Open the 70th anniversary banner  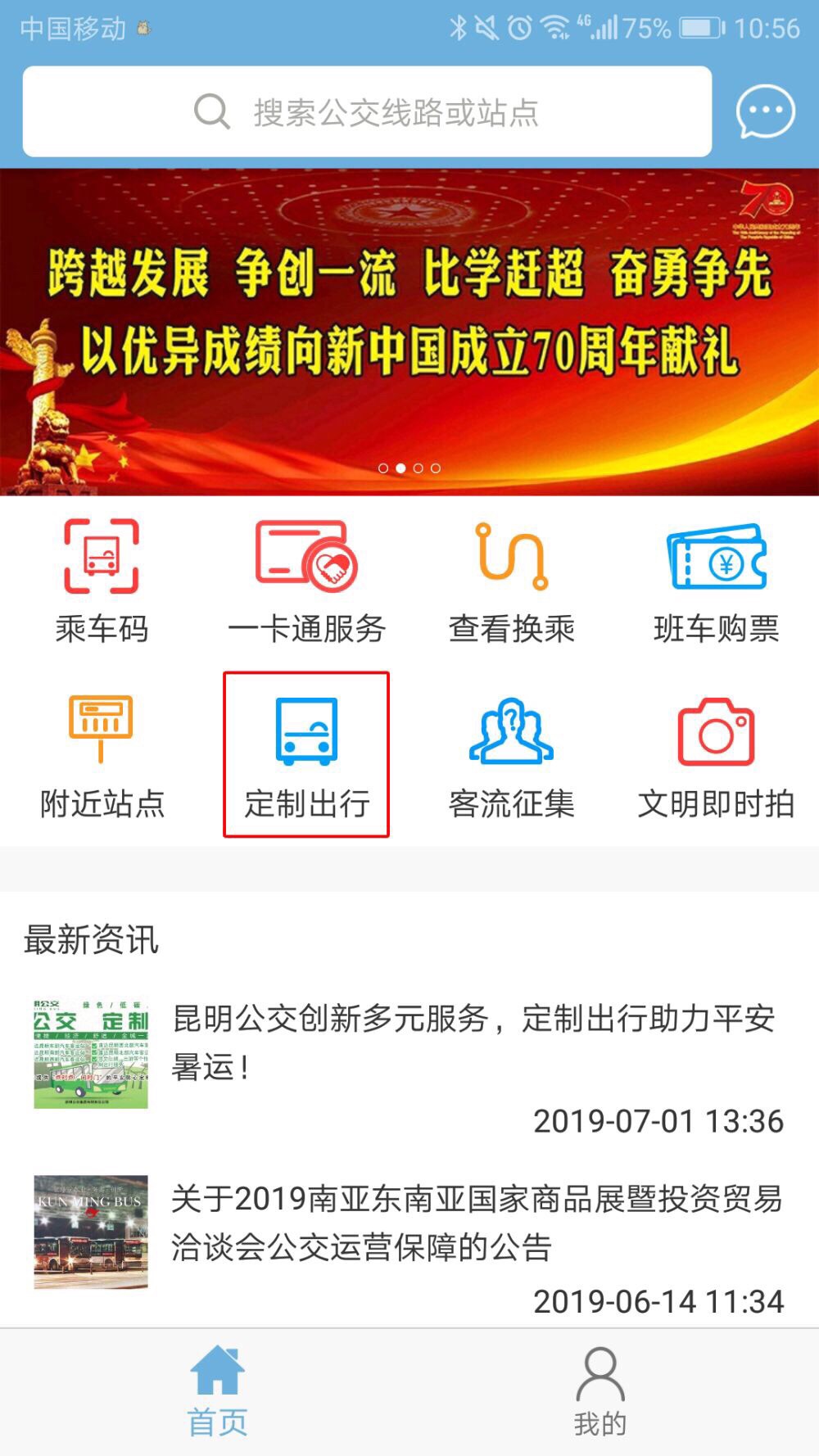pos(409,332)
